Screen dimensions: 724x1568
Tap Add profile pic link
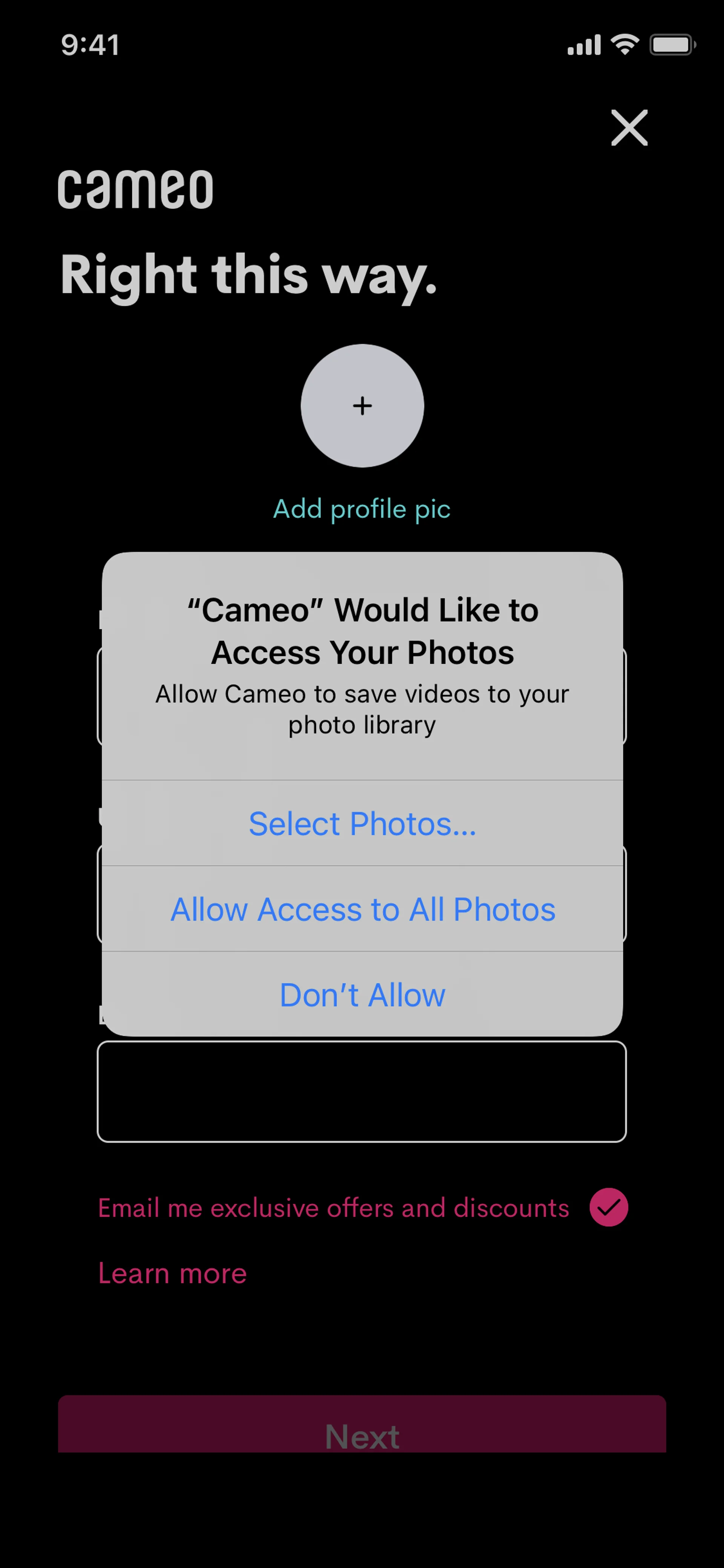click(x=362, y=509)
